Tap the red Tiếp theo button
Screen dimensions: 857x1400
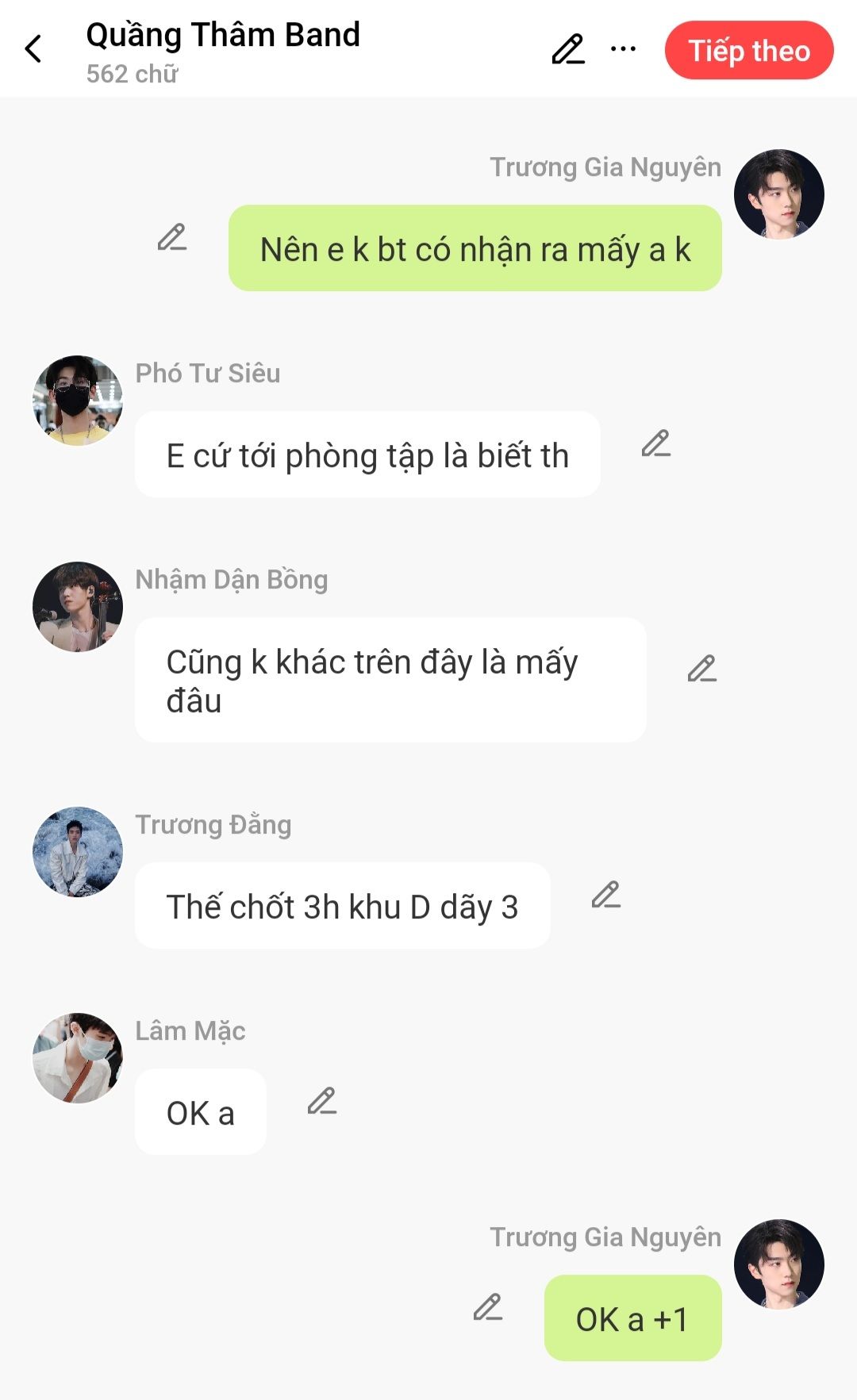click(749, 51)
